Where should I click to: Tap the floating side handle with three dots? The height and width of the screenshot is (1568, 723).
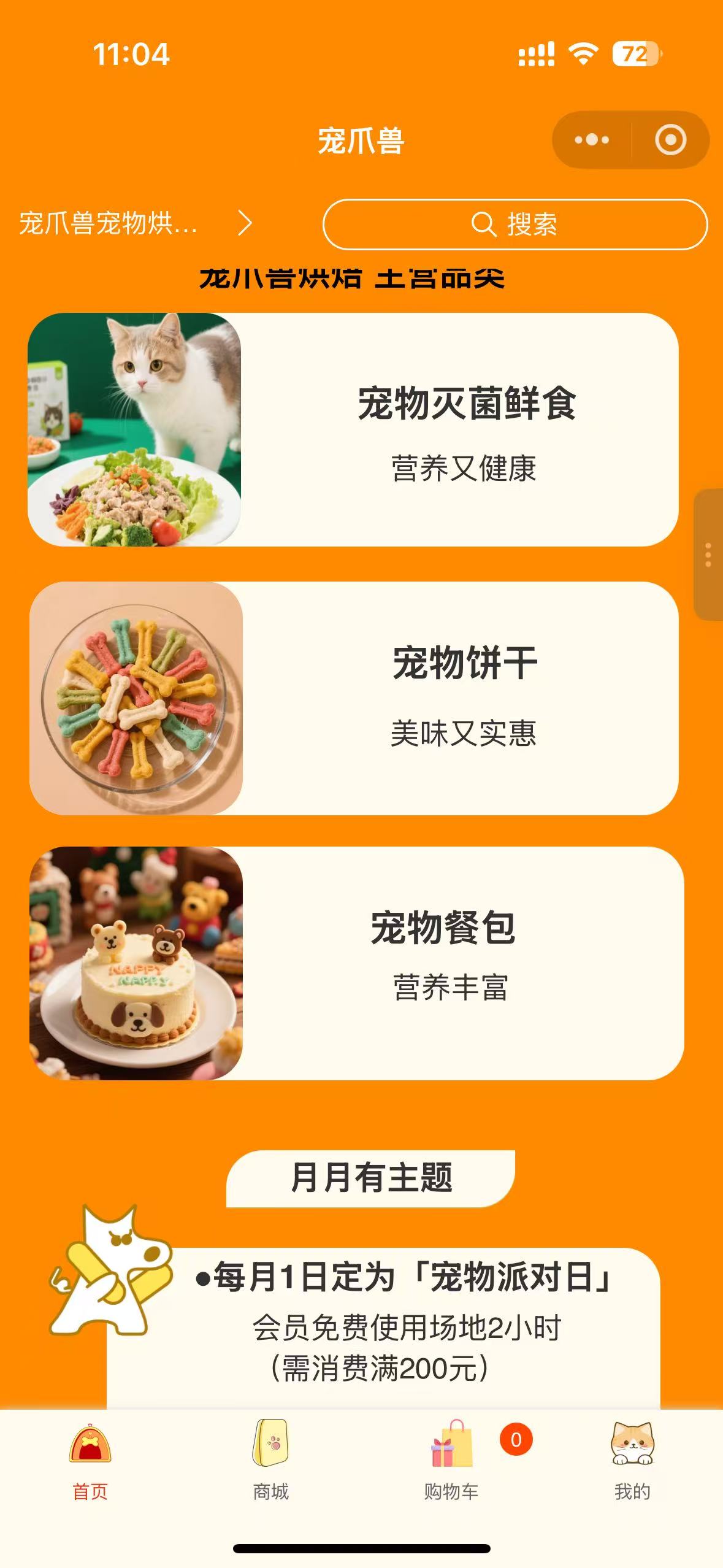tap(708, 555)
